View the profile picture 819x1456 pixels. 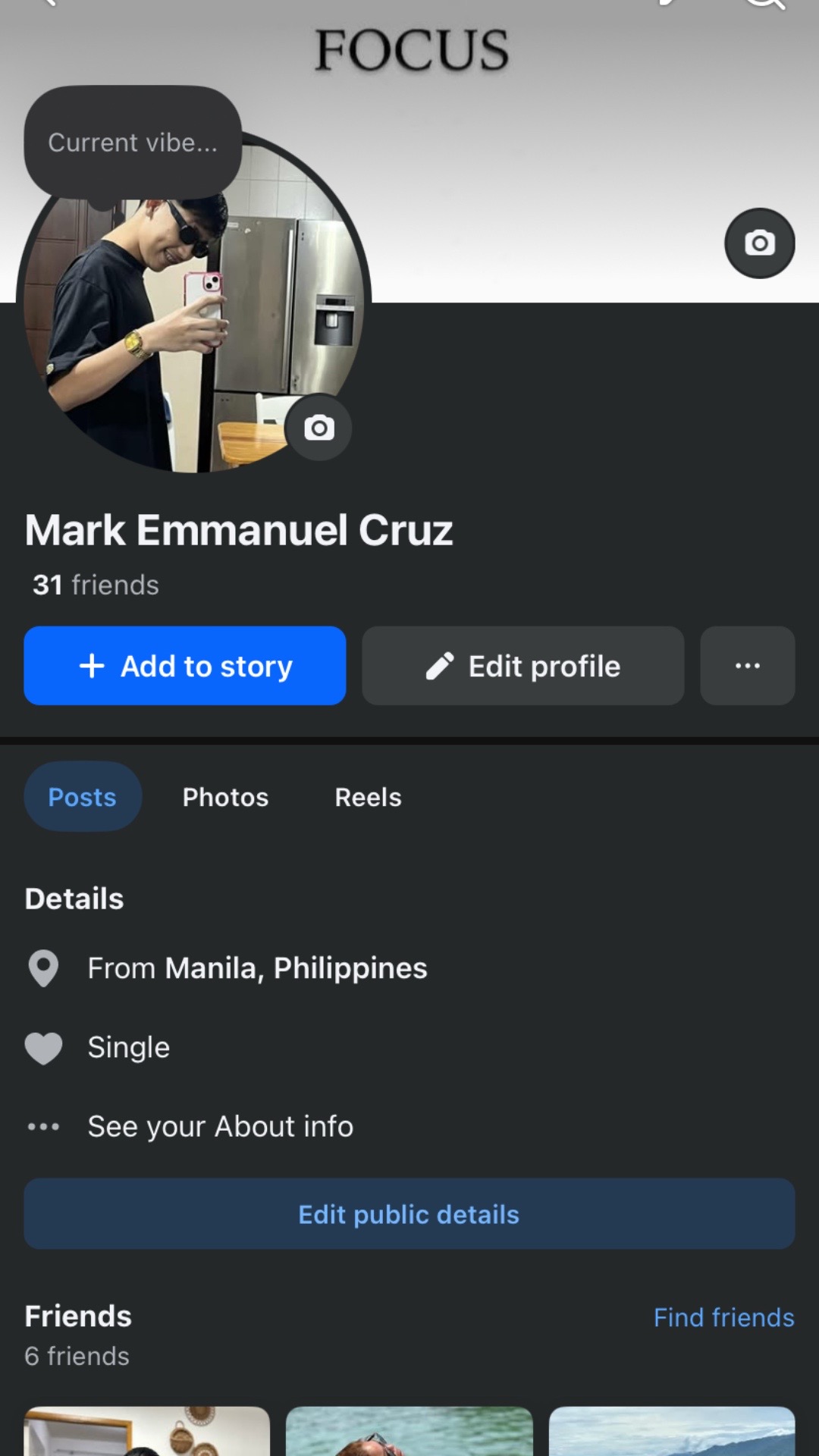point(193,318)
